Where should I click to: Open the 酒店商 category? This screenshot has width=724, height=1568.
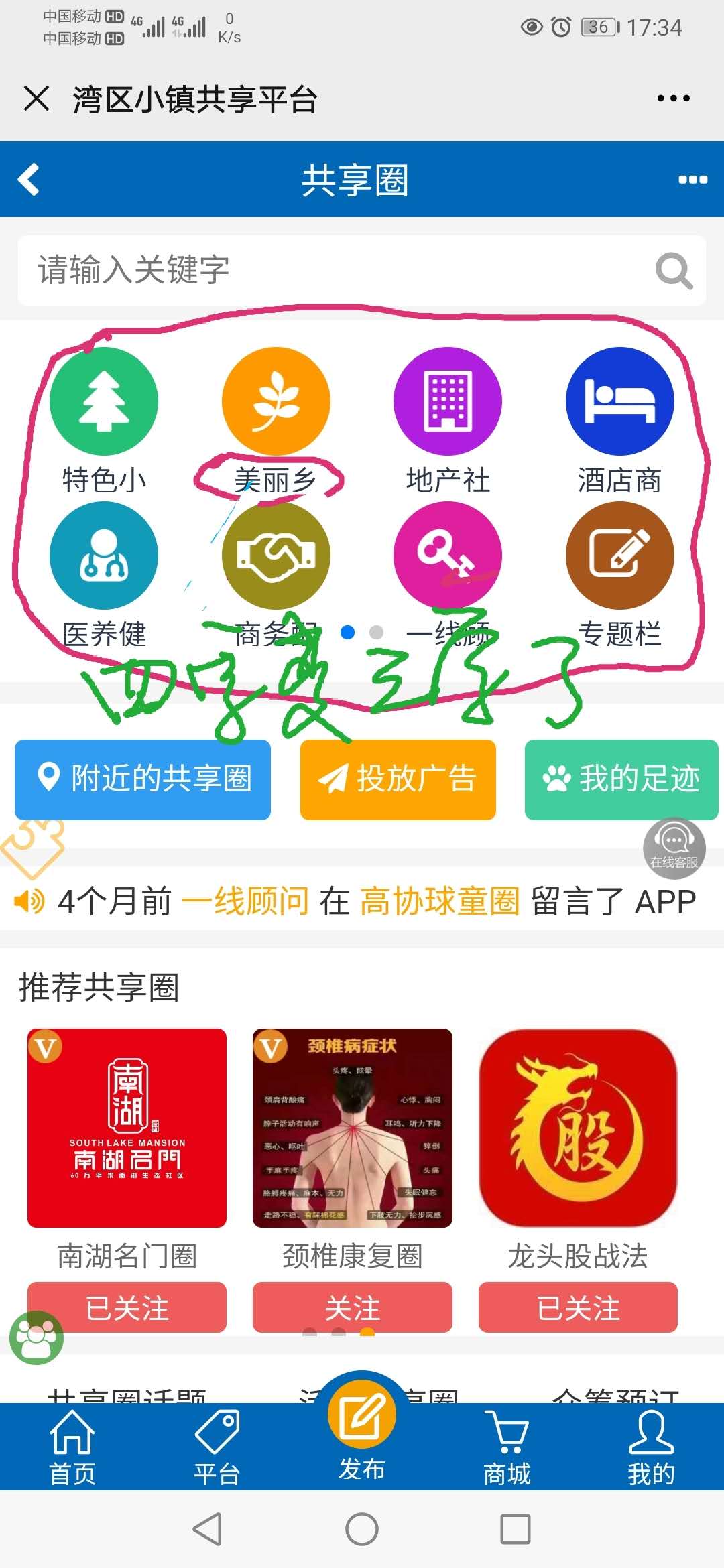coord(619,402)
